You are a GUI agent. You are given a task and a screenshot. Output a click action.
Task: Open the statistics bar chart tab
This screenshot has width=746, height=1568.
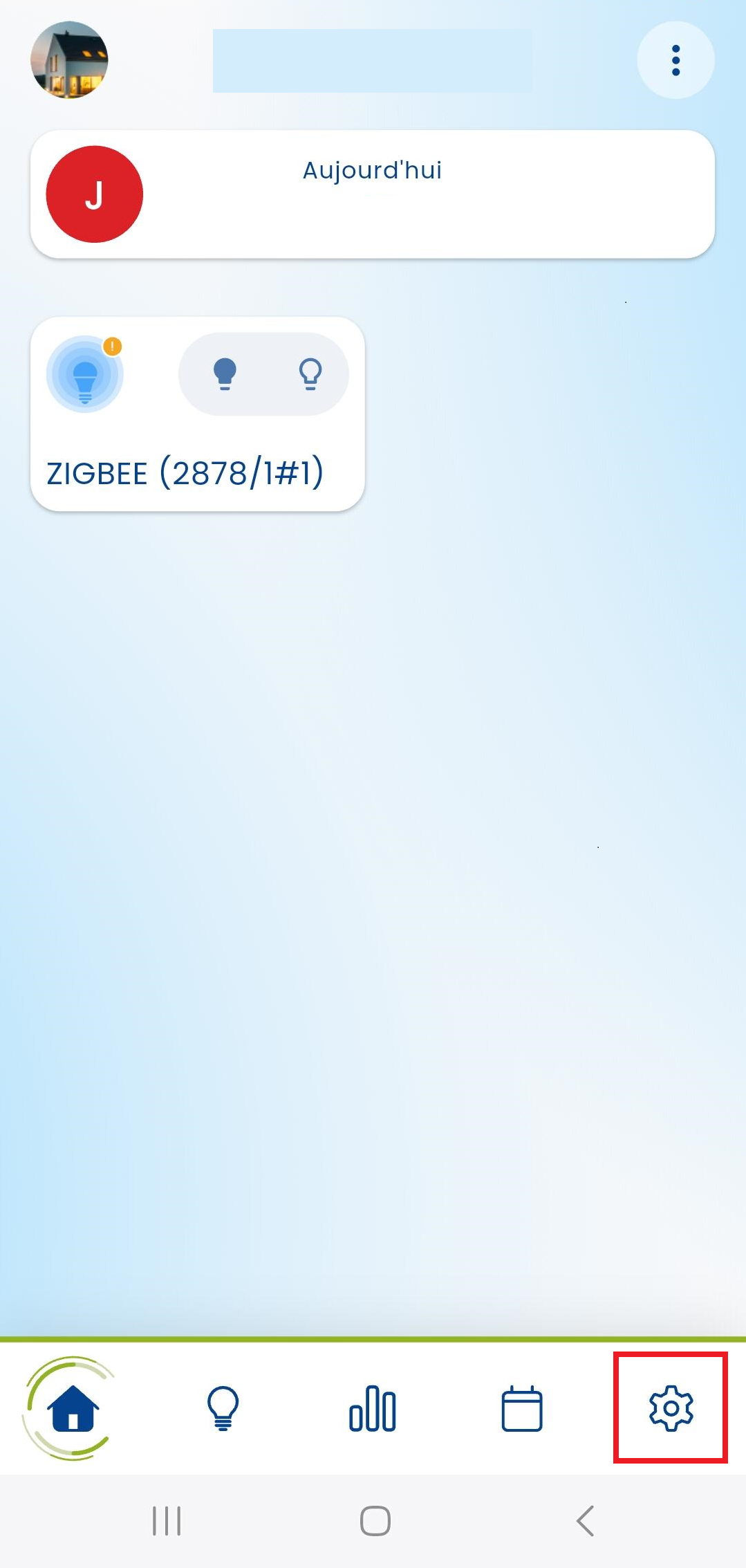373,1408
